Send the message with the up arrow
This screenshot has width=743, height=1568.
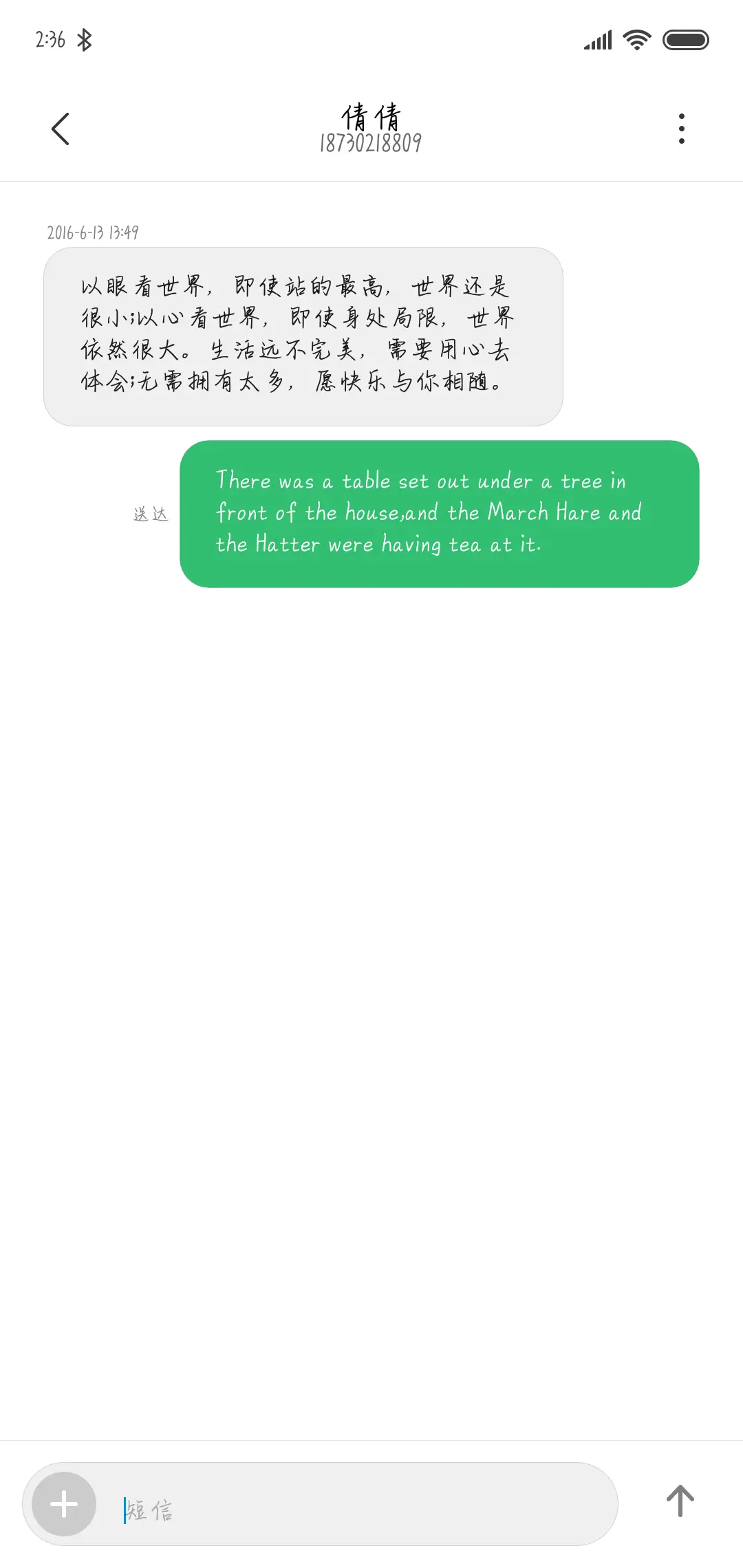pos(680,1501)
